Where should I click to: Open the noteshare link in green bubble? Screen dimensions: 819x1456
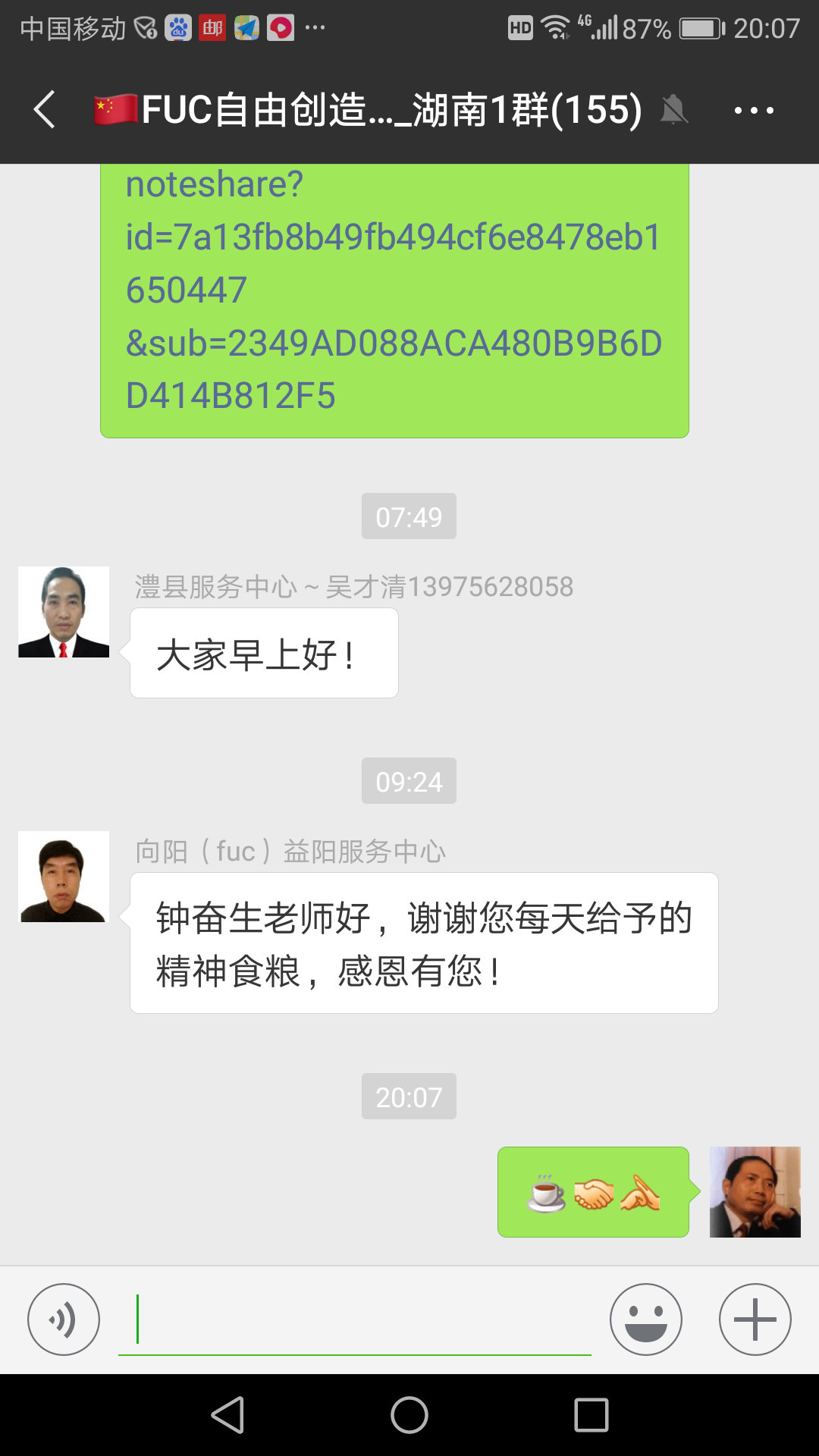(x=394, y=290)
